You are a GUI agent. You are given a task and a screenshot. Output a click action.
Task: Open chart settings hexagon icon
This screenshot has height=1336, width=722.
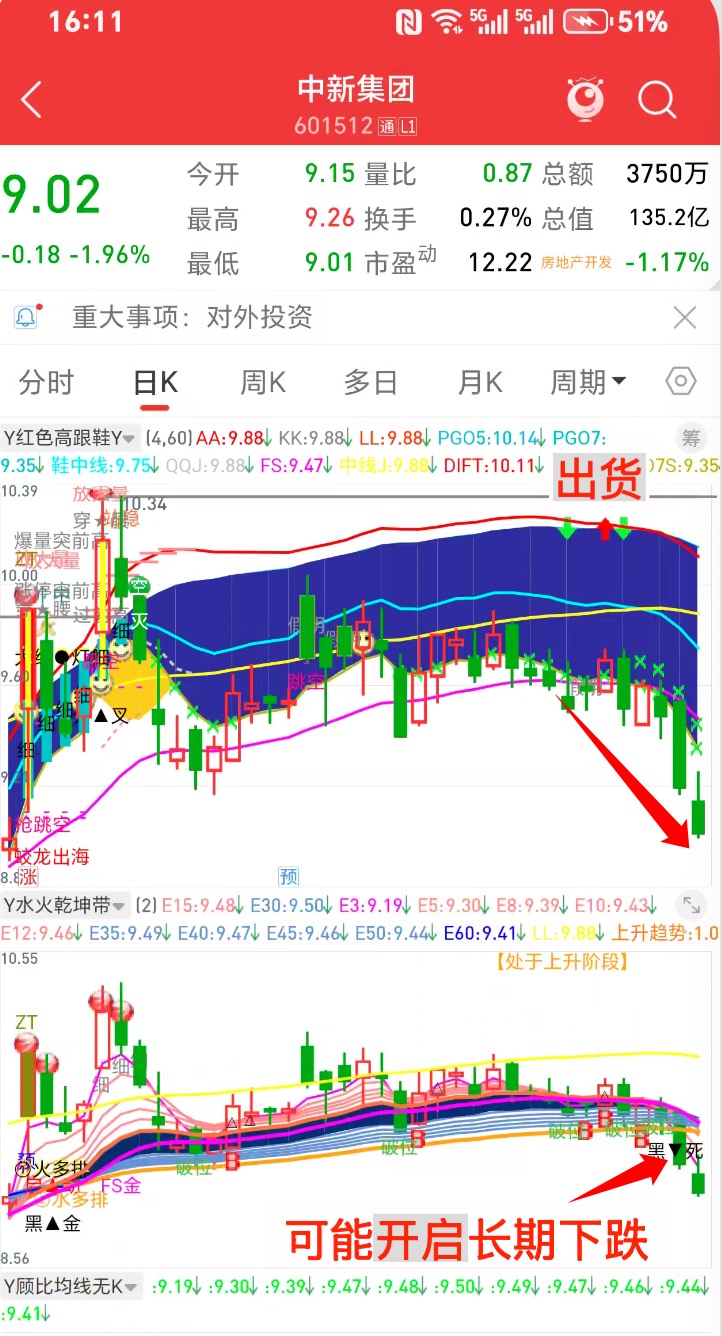click(681, 381)
